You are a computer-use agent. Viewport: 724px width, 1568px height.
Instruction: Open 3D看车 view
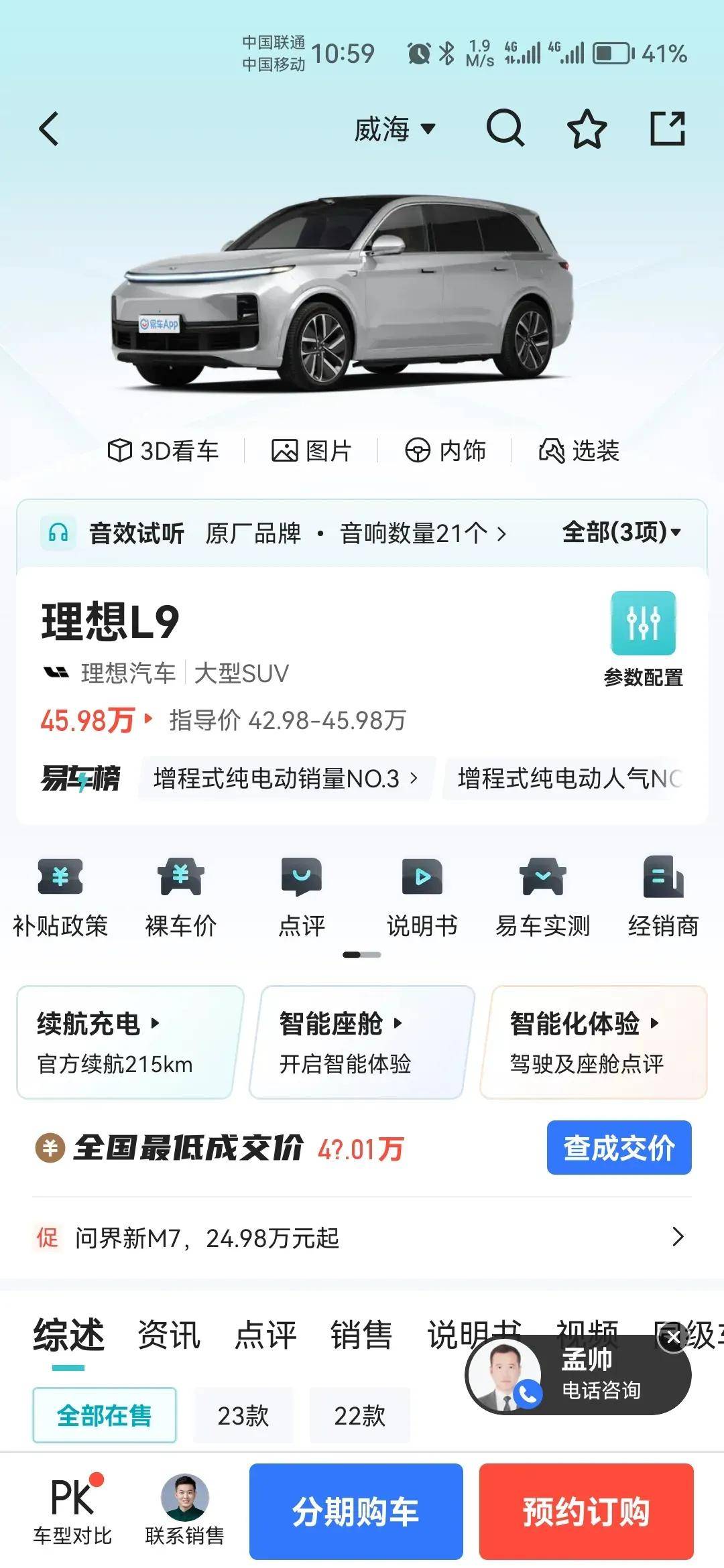(x=164, y=450)
